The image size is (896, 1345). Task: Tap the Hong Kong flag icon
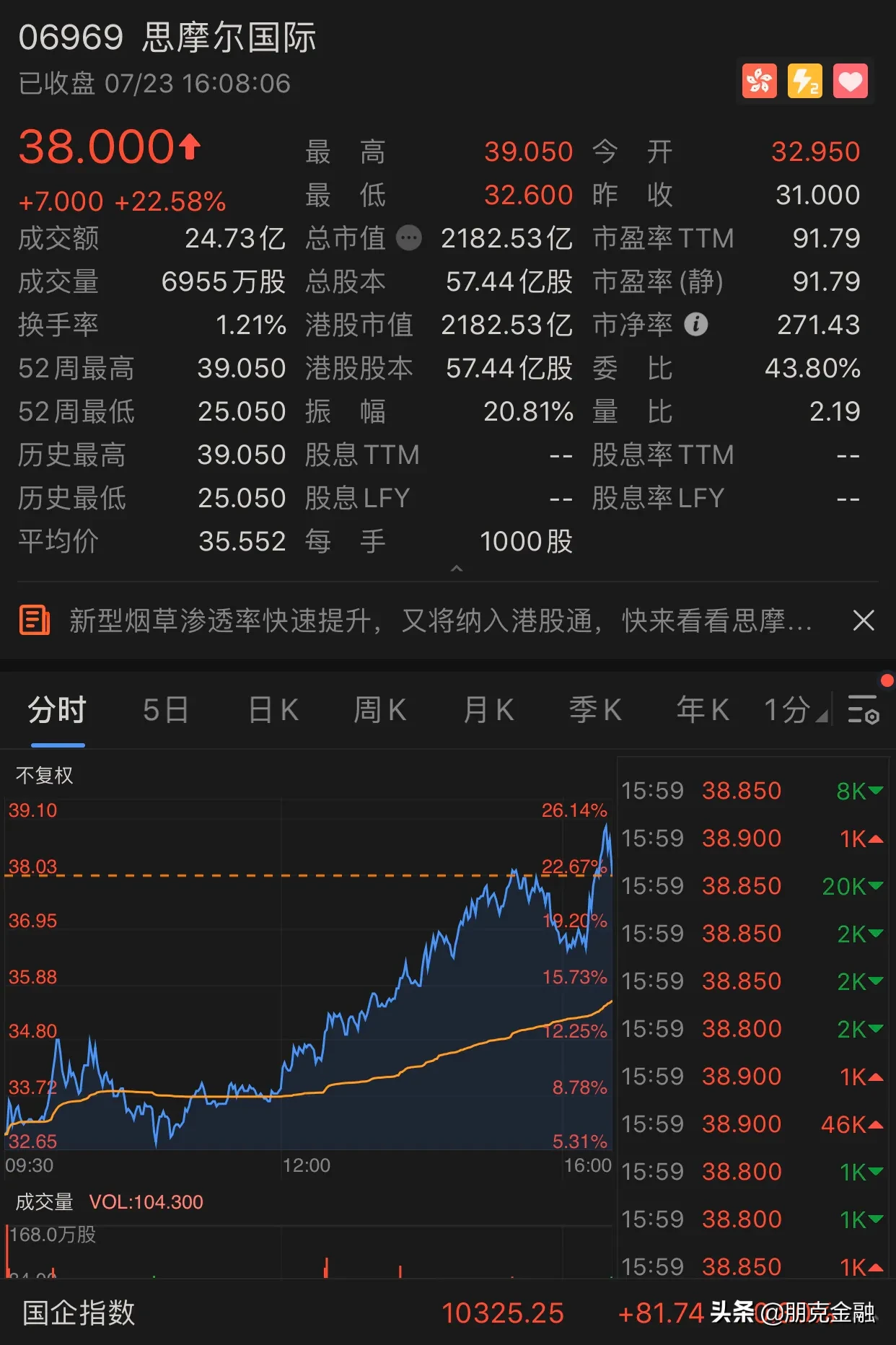click(x=760, y=81)
